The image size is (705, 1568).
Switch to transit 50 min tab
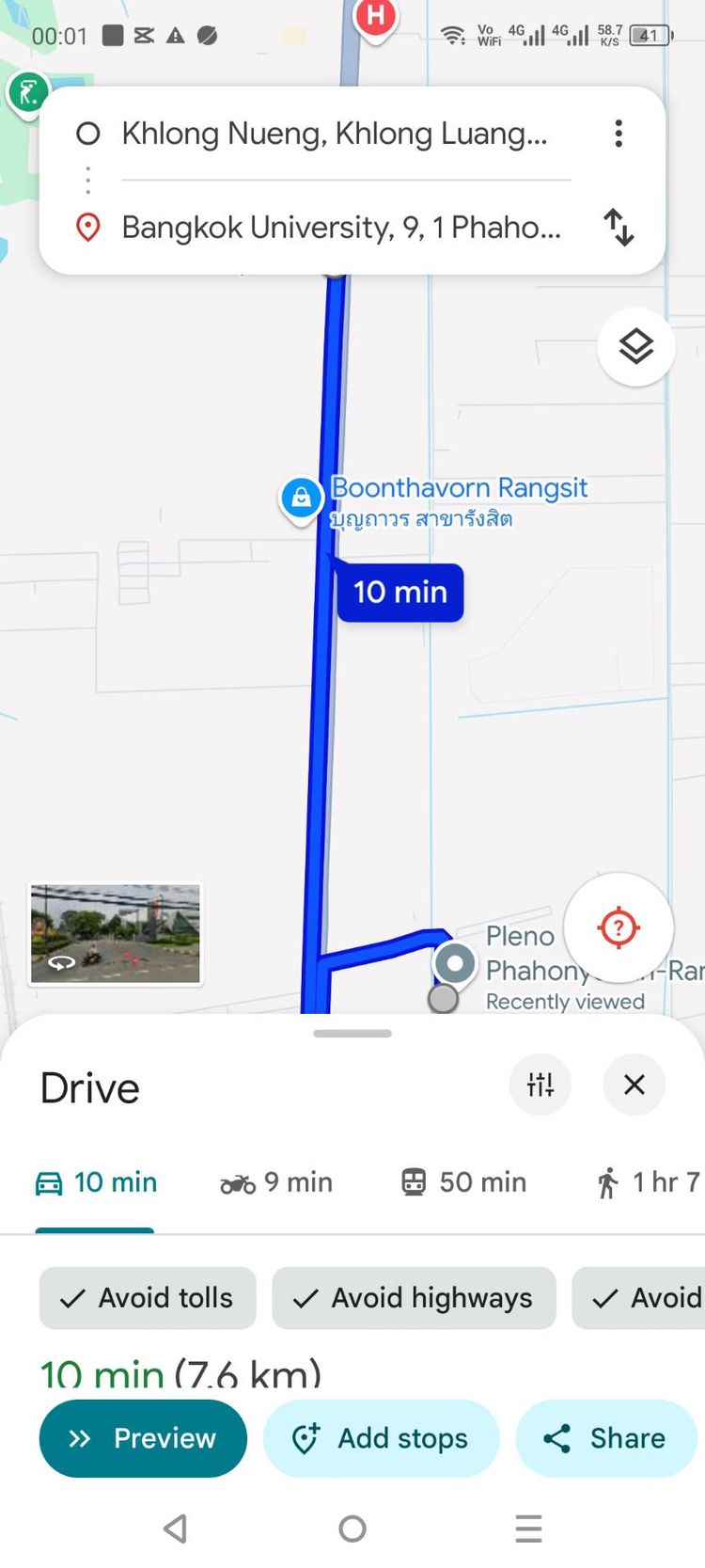click(x=463, y=1182)
